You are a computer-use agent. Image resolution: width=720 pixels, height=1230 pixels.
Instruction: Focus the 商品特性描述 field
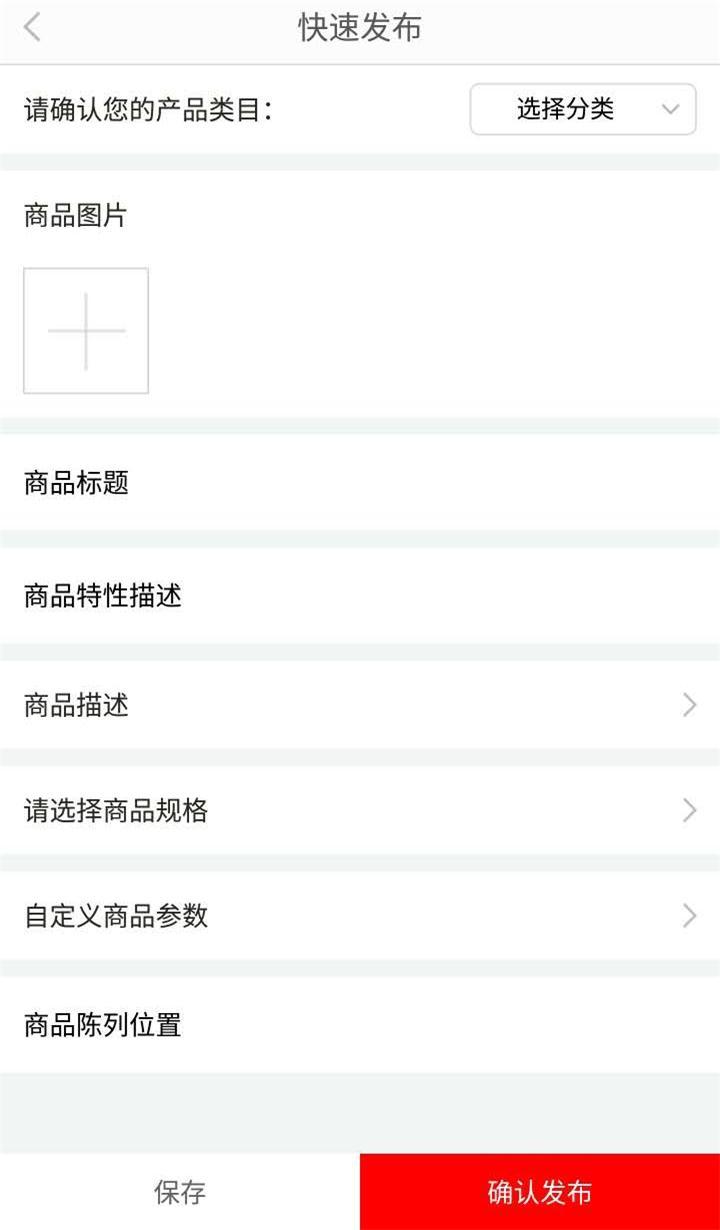click(x=360, y=596)
